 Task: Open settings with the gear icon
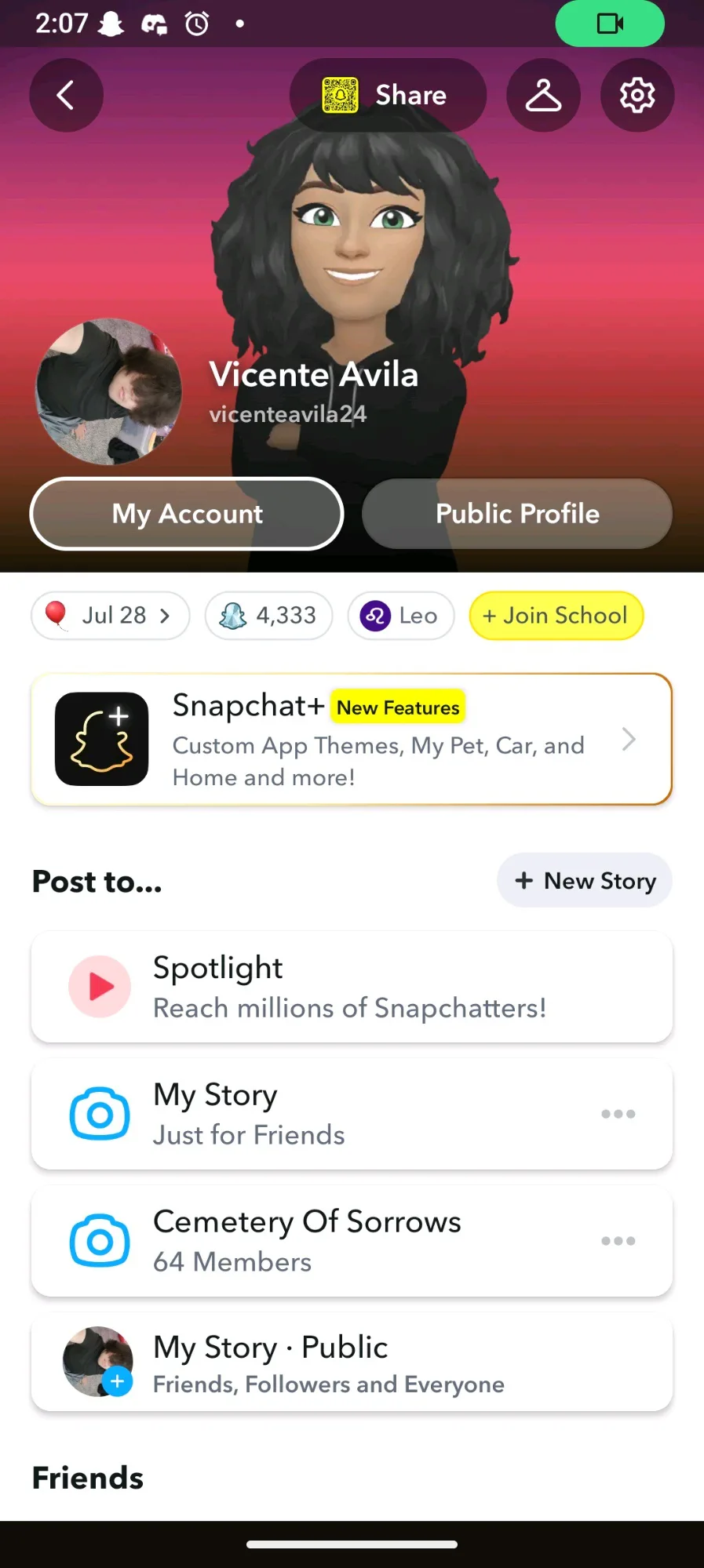[637, 96]
